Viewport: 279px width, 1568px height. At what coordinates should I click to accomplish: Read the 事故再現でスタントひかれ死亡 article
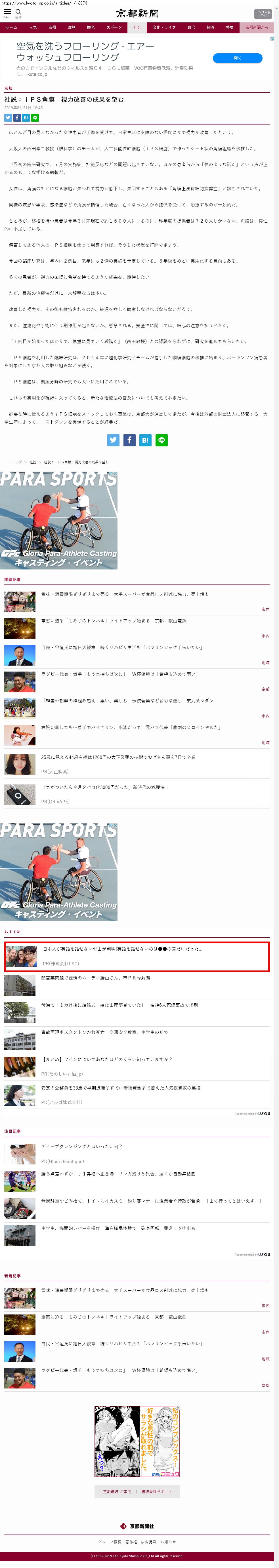pyautogui.click(x=104, y=1032)
